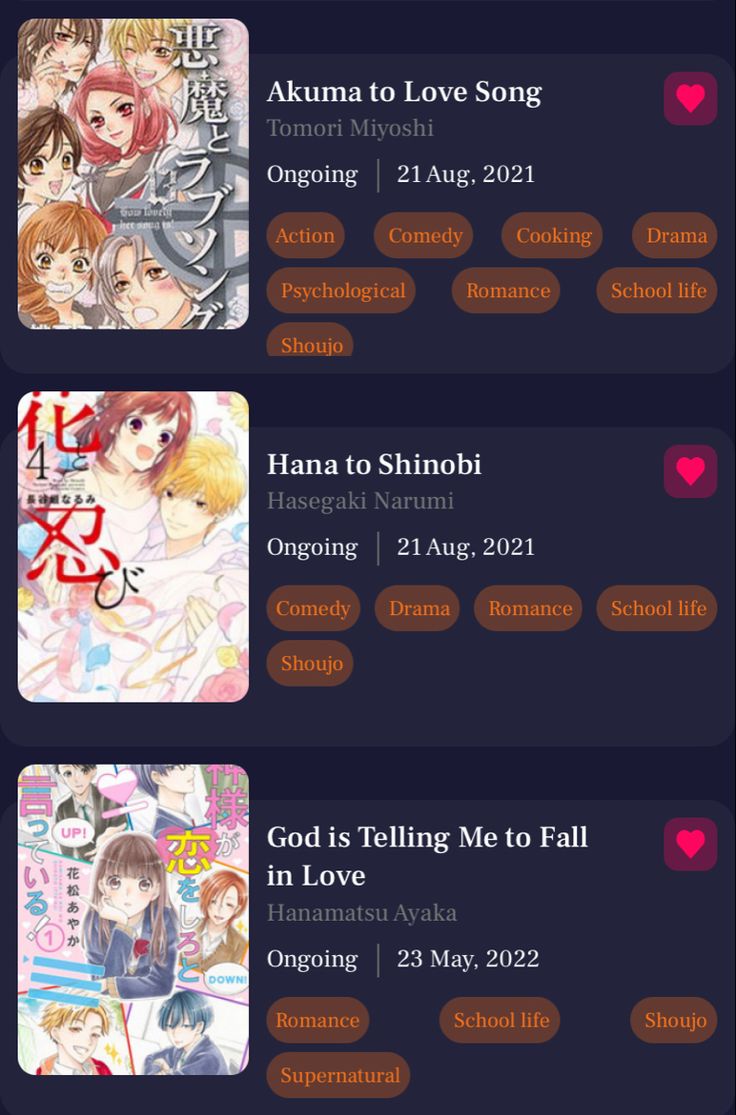736x1115 pixels.
Task: Select the Action chip under Akuma to Love Song
Action: [x=305, y=235]
